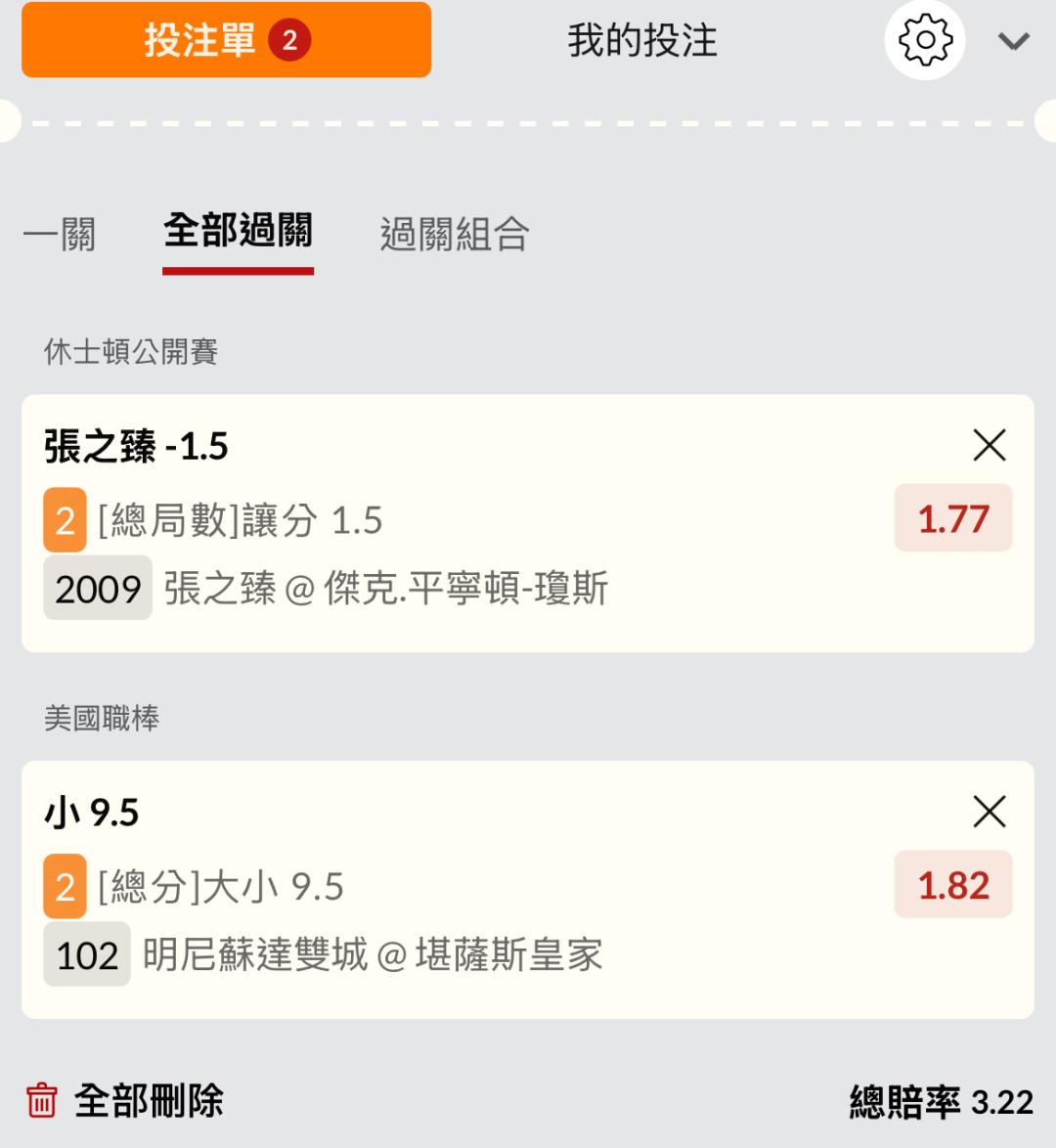The width and height of the screenshot is (1056, 1148).
Task: Open the 過關組合 tab
Action: click(454, 234)
